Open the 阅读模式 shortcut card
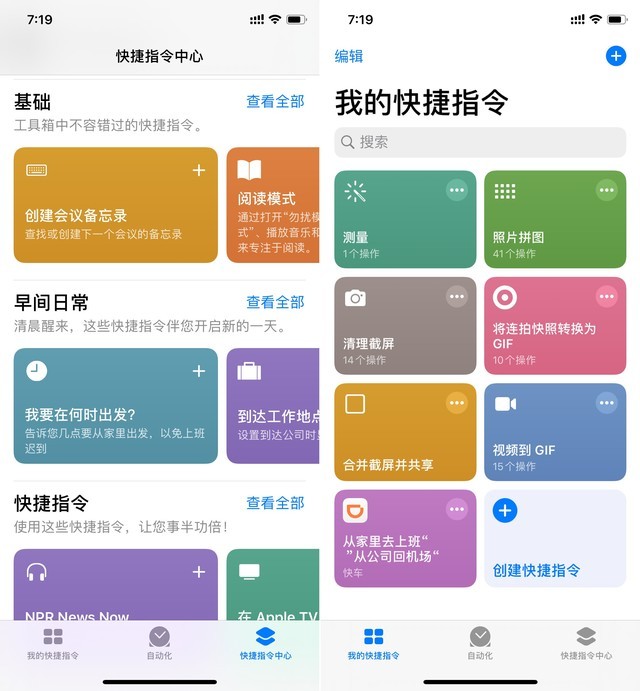 coord(272,205)
